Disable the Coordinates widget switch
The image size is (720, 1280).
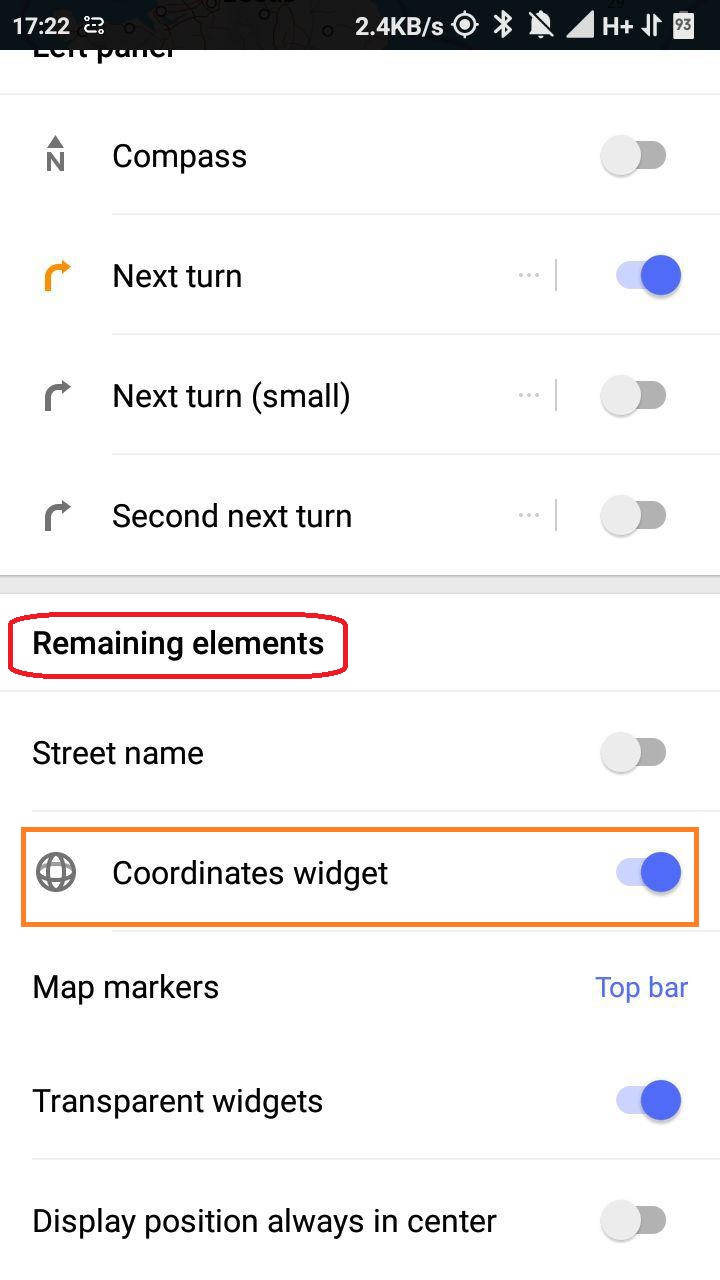coord(648,873)
